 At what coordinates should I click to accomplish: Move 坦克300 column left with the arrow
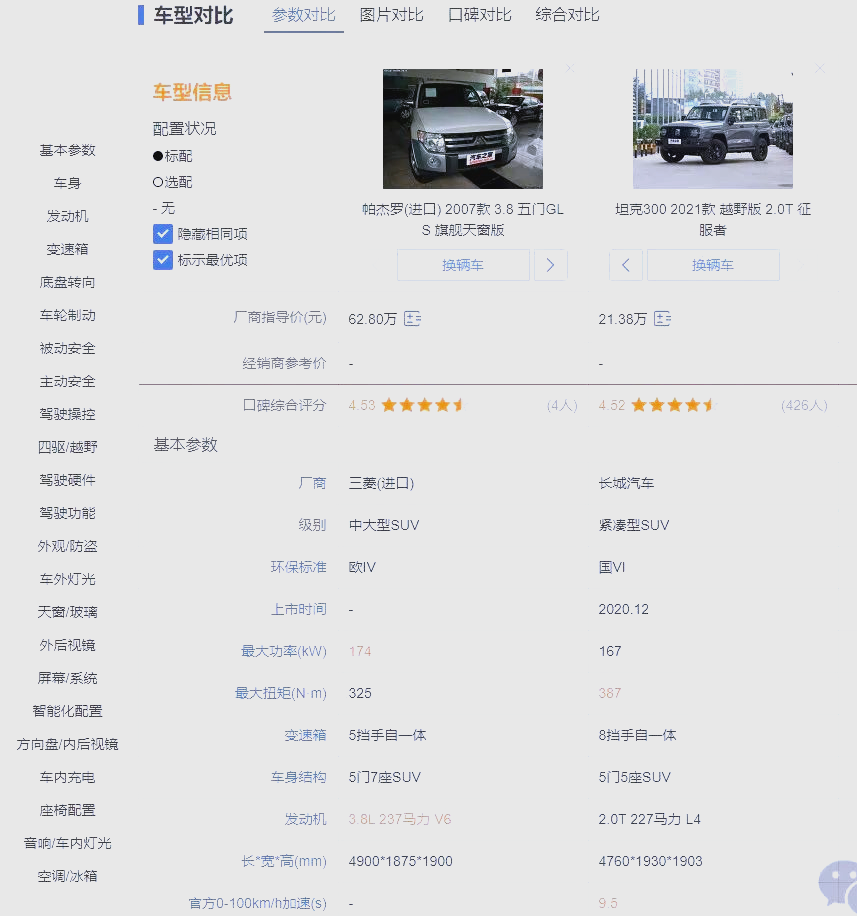626,265
